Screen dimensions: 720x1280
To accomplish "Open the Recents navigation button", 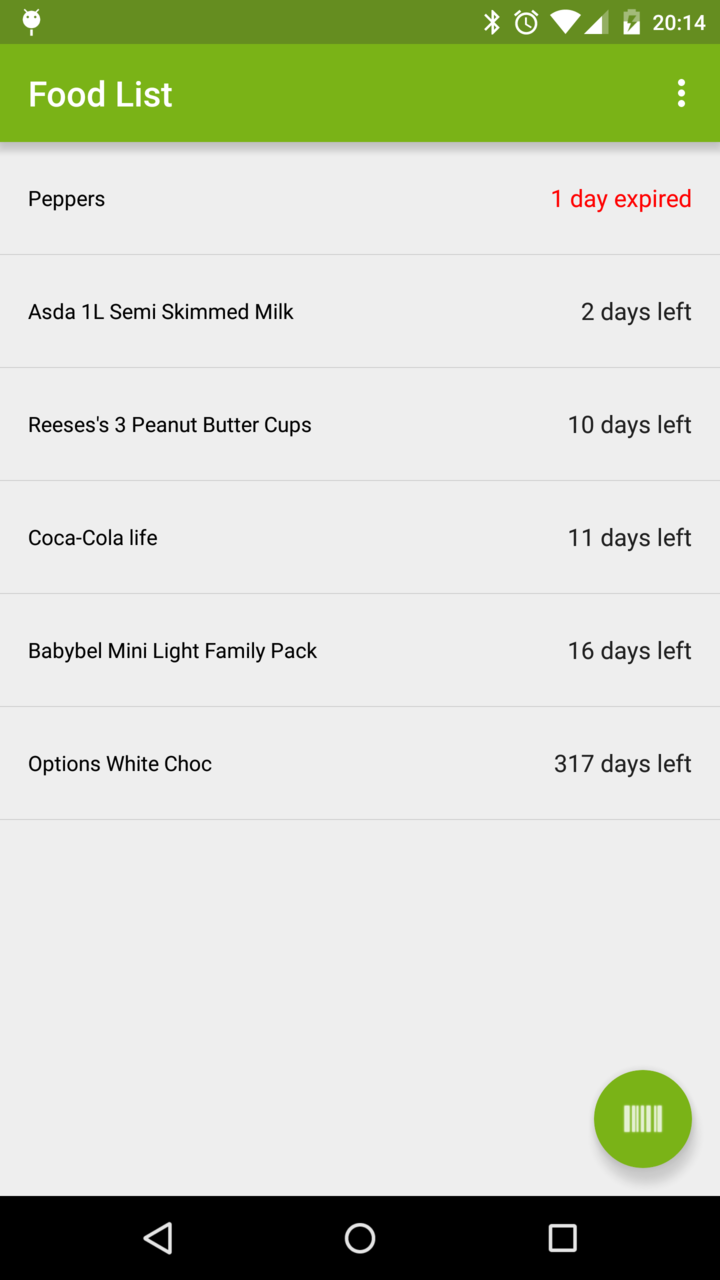I will pos(562,1238).
